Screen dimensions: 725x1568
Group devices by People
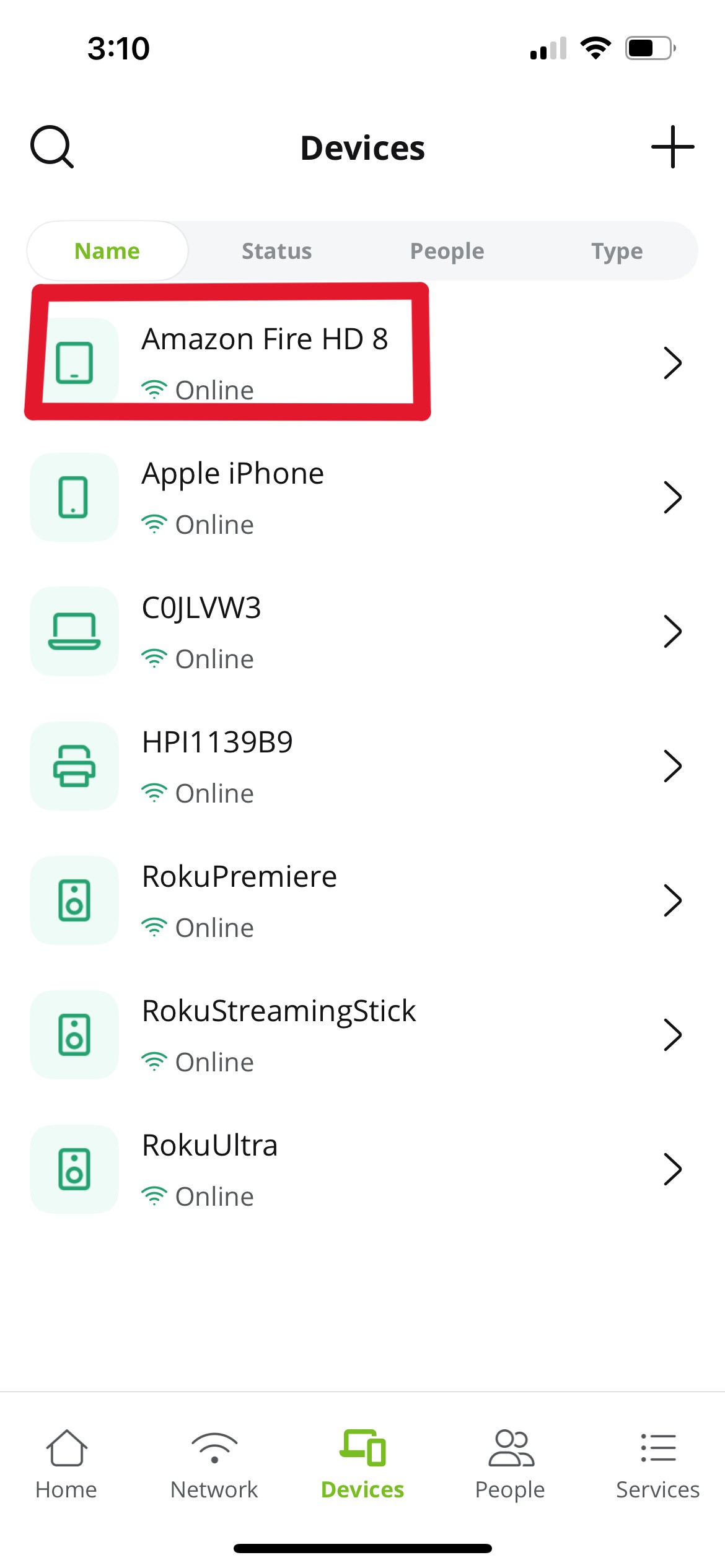(x=447, y=251)
